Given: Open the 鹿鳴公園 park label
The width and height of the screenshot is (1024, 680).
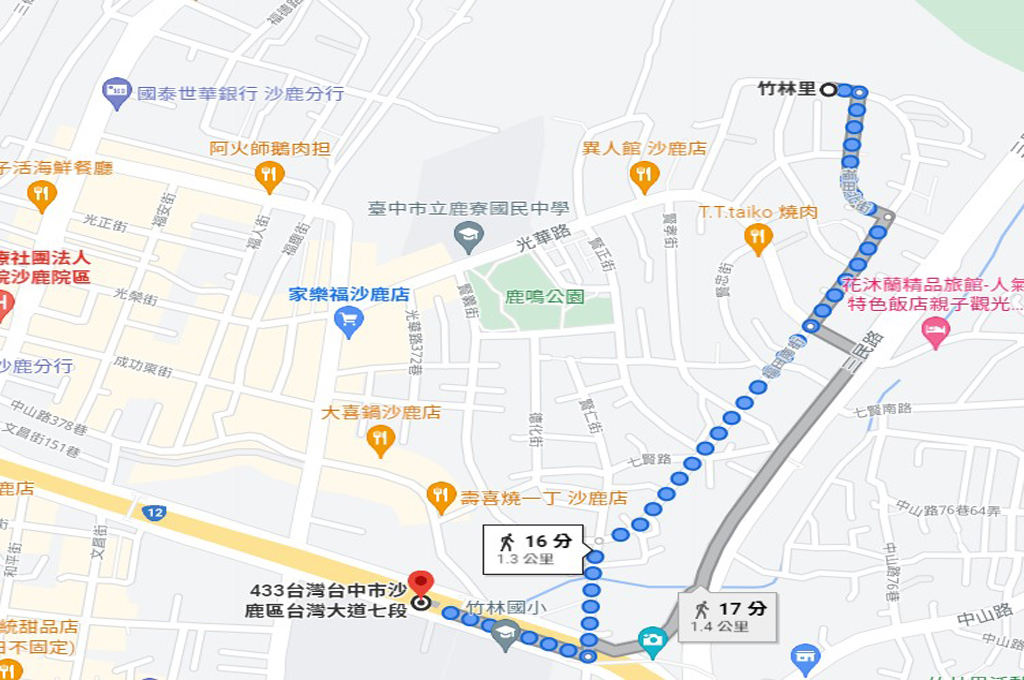Looking at the screenshot, I should coord(544,296).
